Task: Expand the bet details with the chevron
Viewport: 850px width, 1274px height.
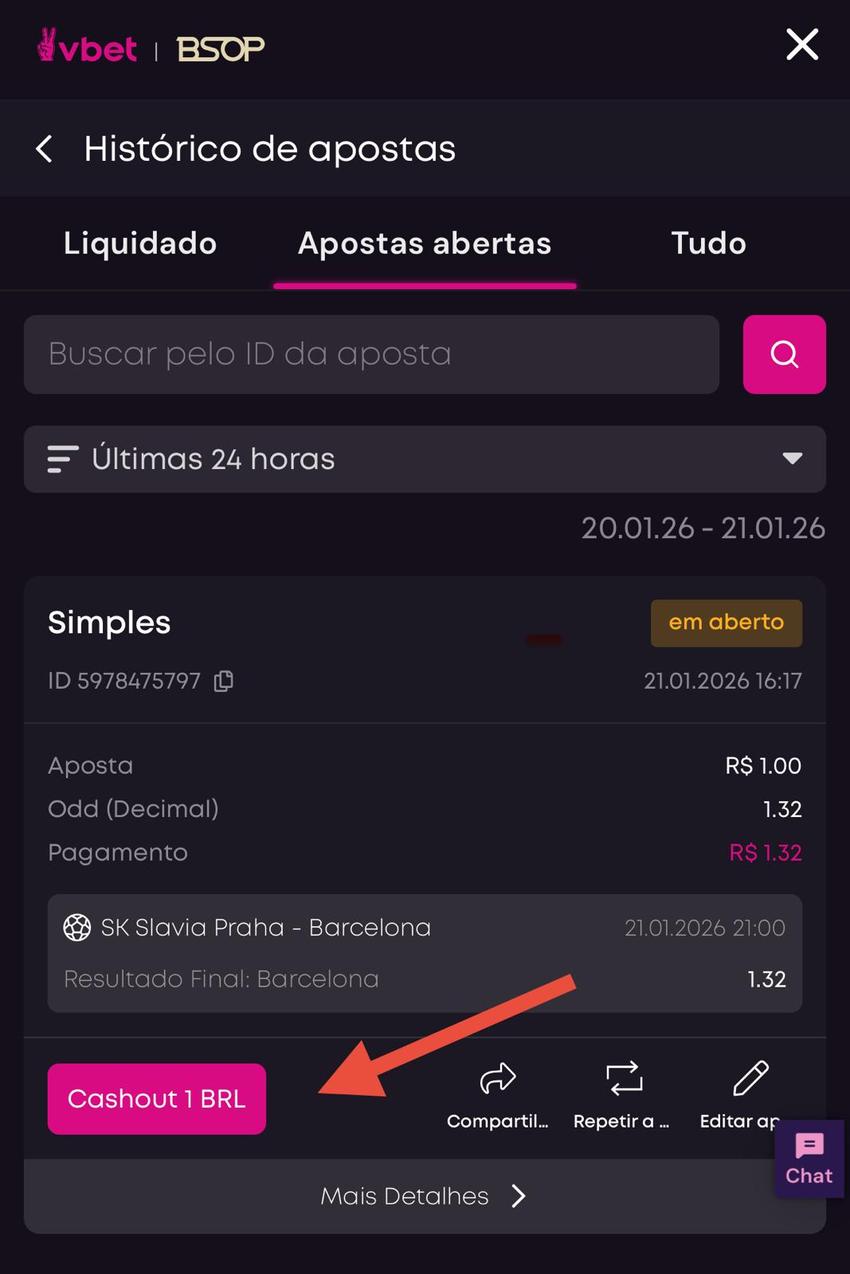Action: [x=518, y=1195]
